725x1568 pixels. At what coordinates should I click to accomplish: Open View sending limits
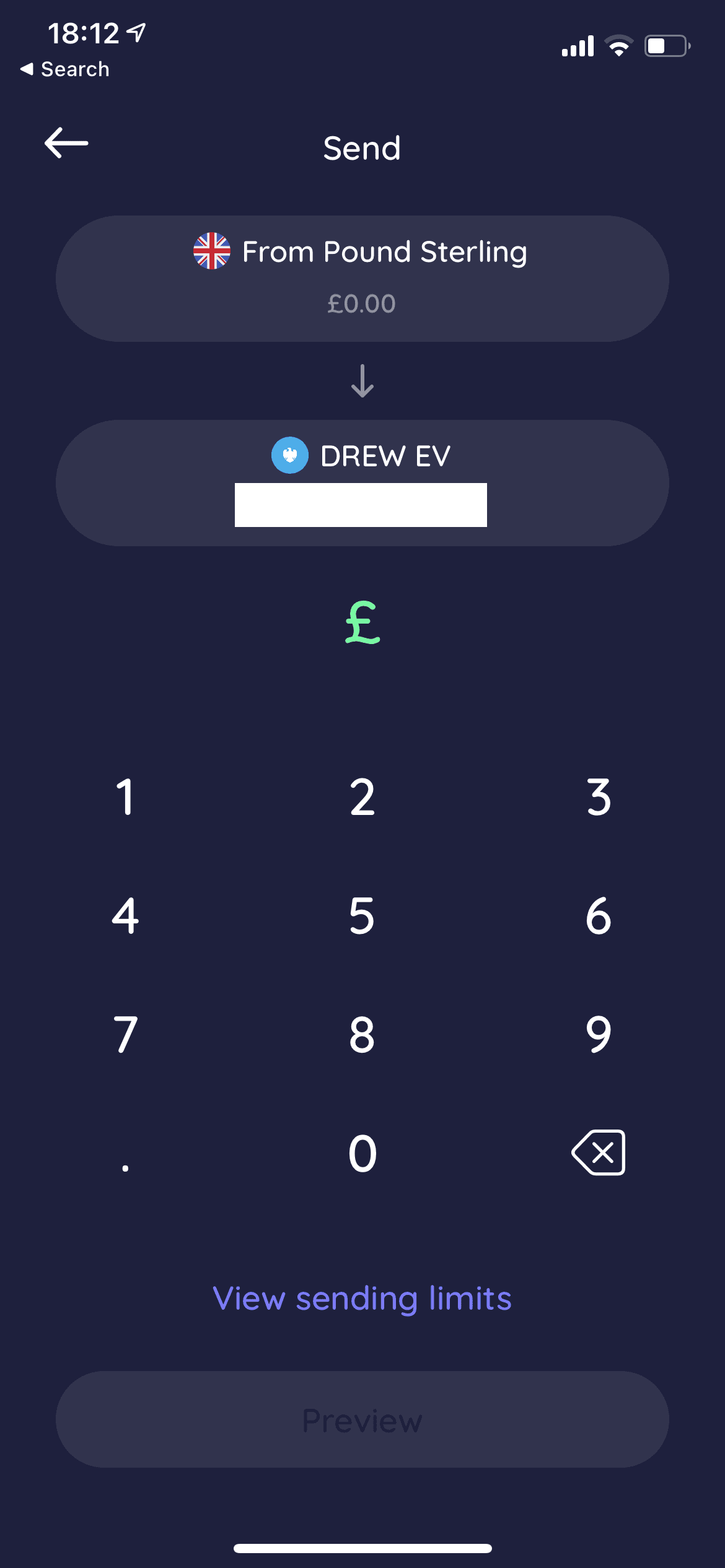(362, 1299)
